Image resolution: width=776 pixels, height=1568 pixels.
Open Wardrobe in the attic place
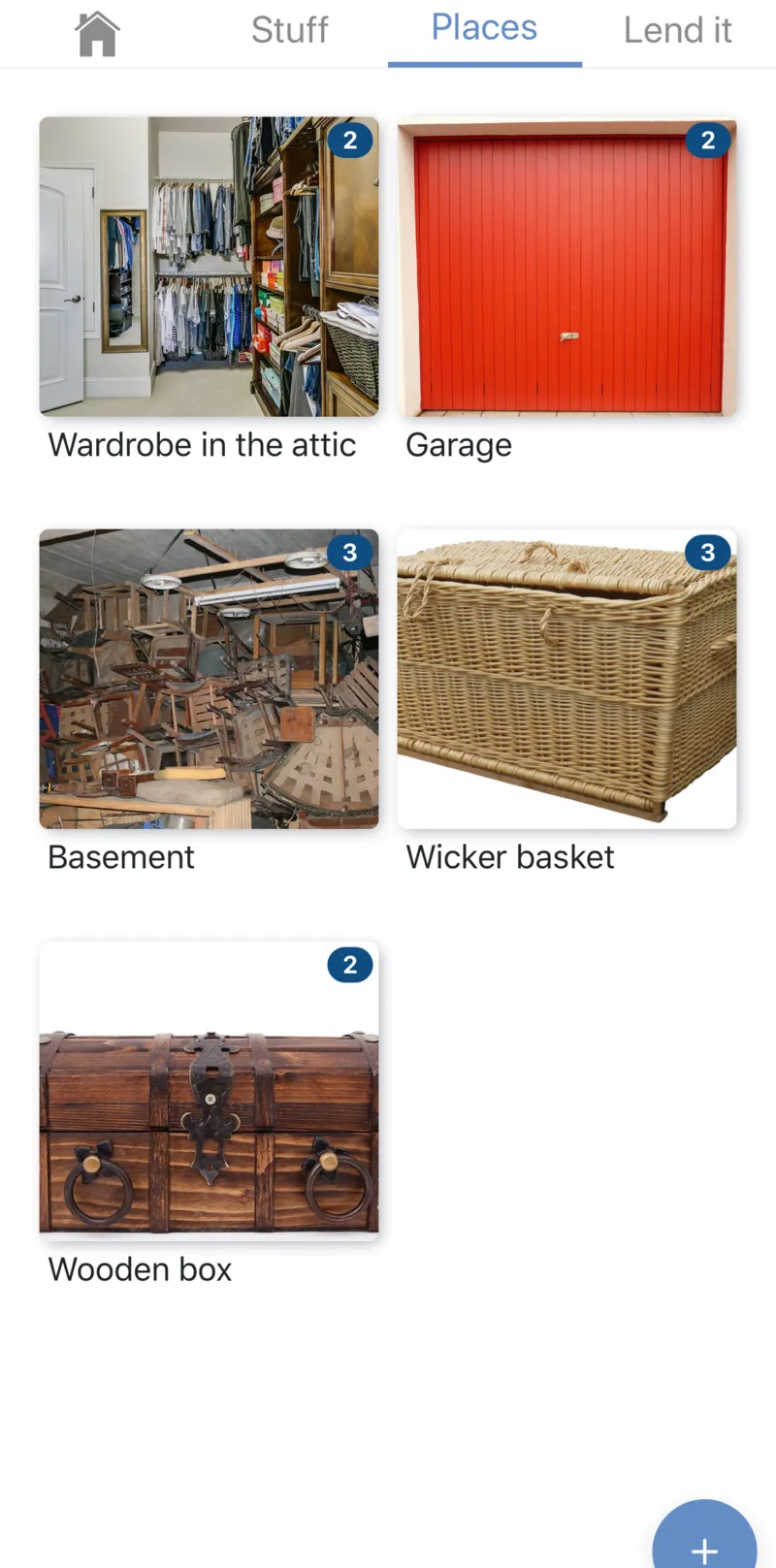point(209,267)
